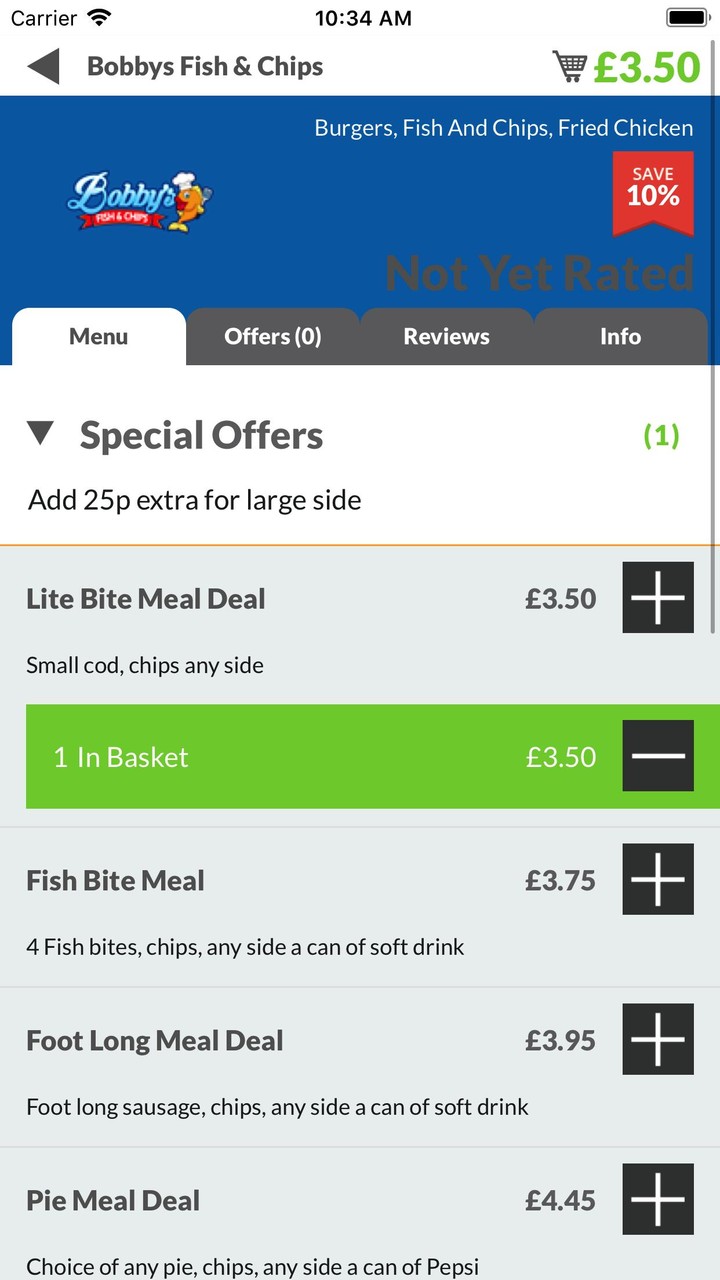This screenshot has width=720, height=1280.
Task: Expand the Offers (0) tab
Action: (x=272, y=336)
